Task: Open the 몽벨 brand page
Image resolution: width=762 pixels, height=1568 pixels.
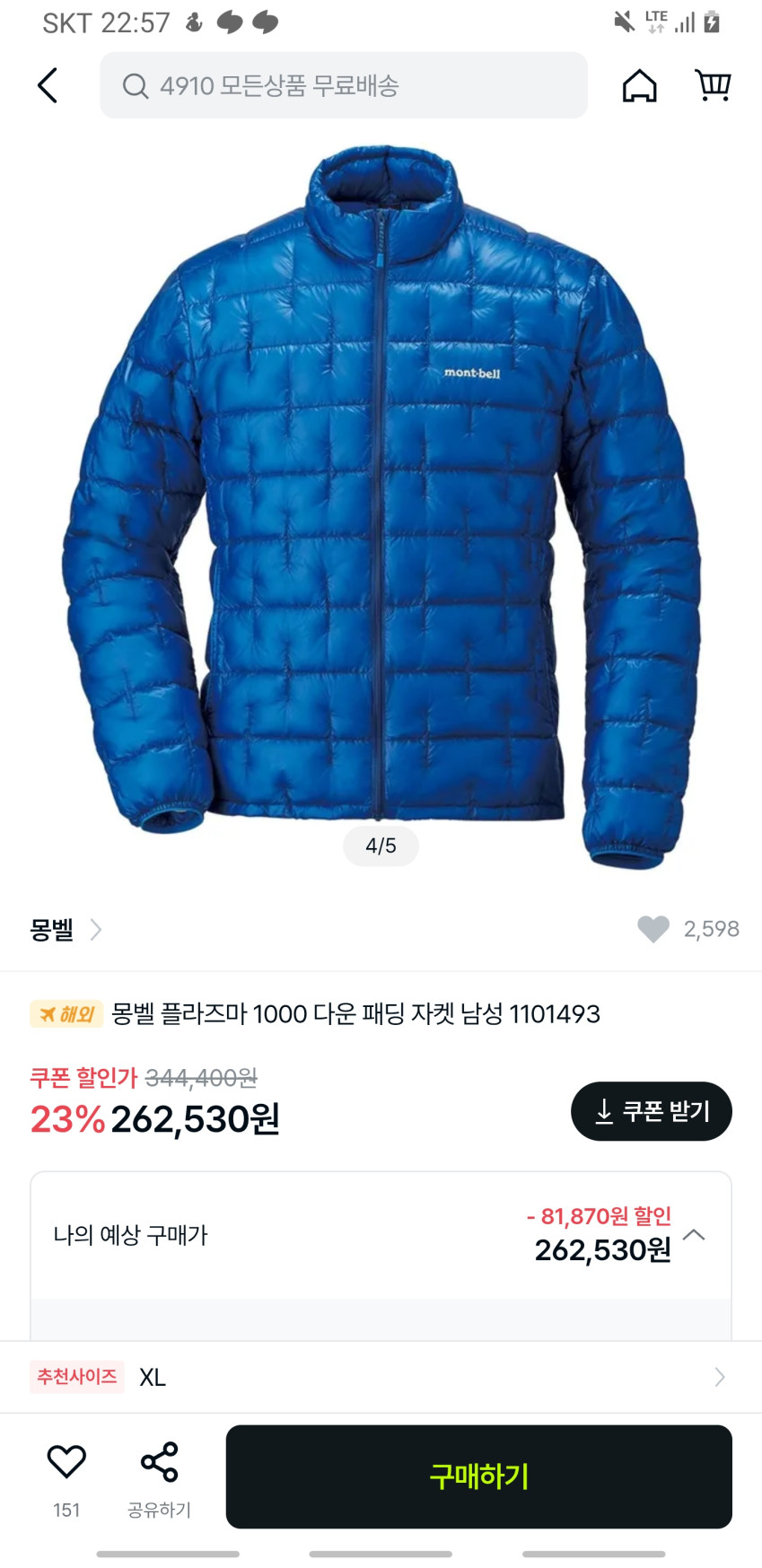Action: [x=65, y=930]
